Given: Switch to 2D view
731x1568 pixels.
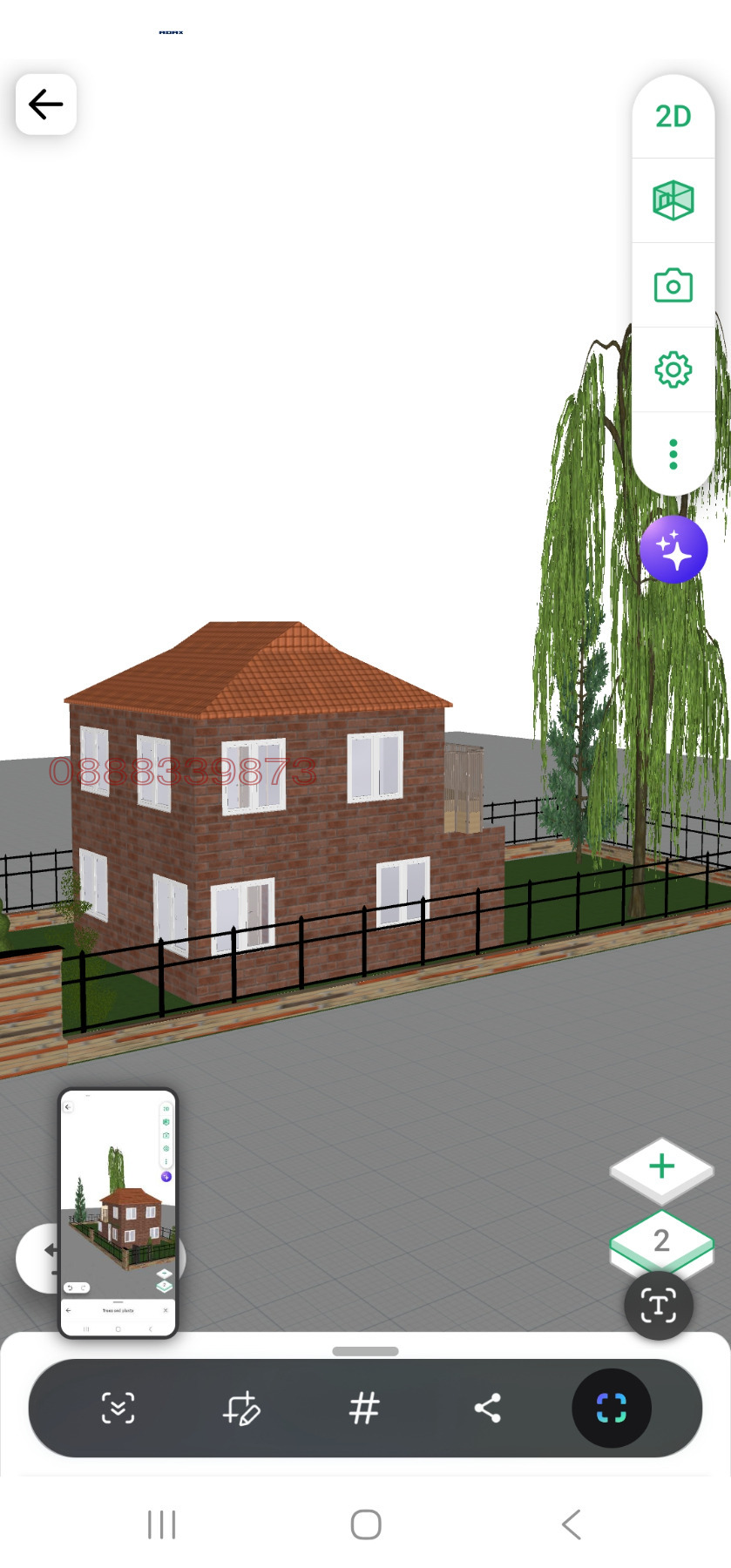Looking at the screenshot, I should (x=673, y=117).
